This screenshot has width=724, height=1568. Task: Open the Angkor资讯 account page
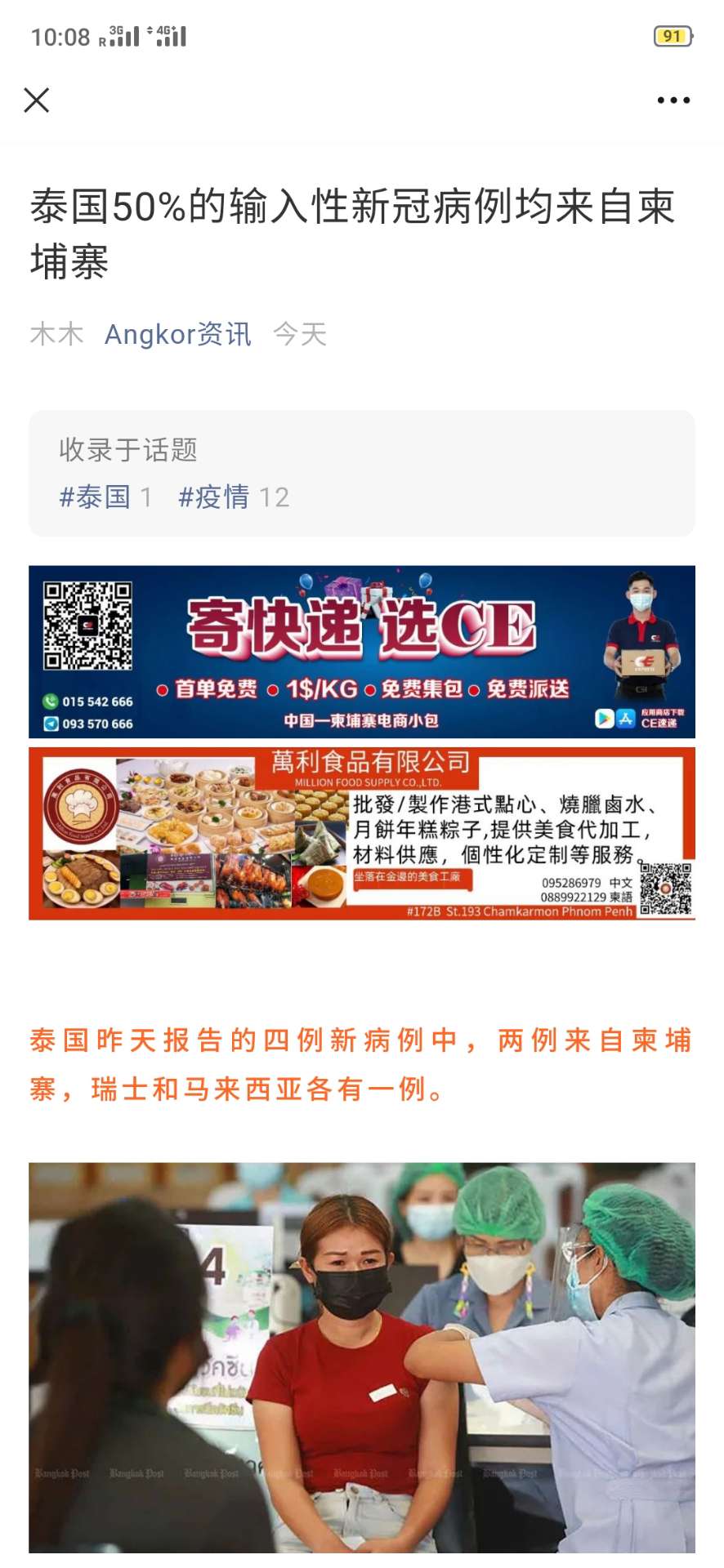(x=177, y=334)
